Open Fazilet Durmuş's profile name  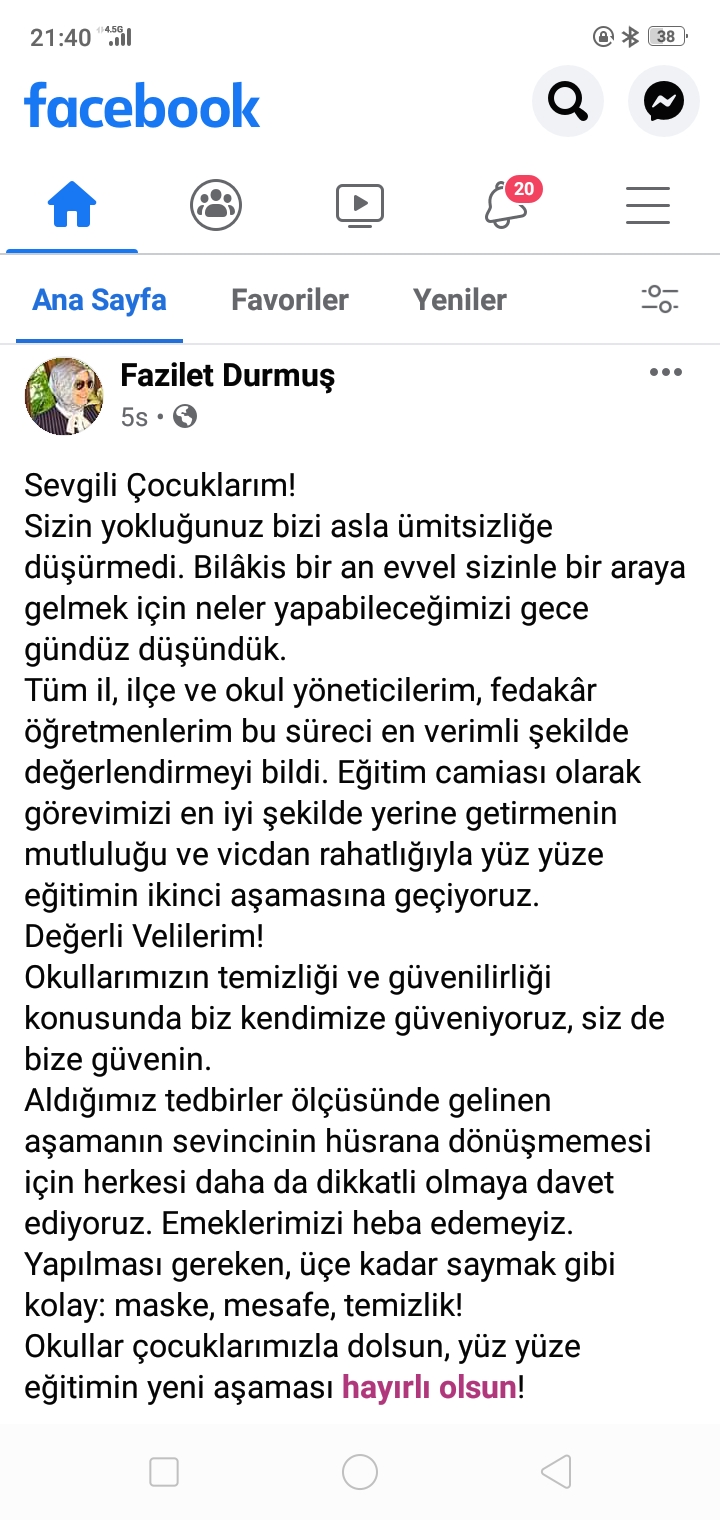point(227,376)
